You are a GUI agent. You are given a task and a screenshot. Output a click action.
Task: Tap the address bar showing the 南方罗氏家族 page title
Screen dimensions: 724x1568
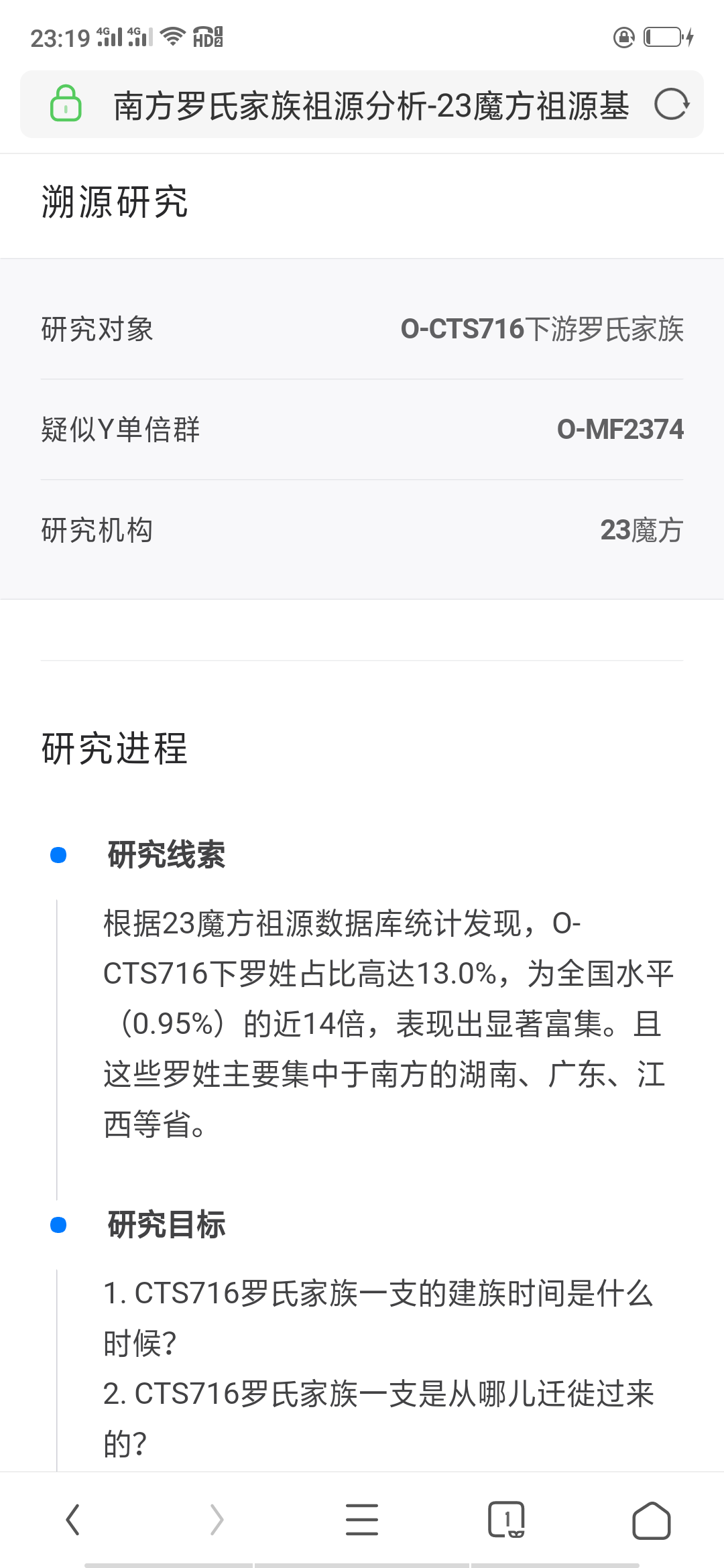pyautogui.click(x=371, y=106)
